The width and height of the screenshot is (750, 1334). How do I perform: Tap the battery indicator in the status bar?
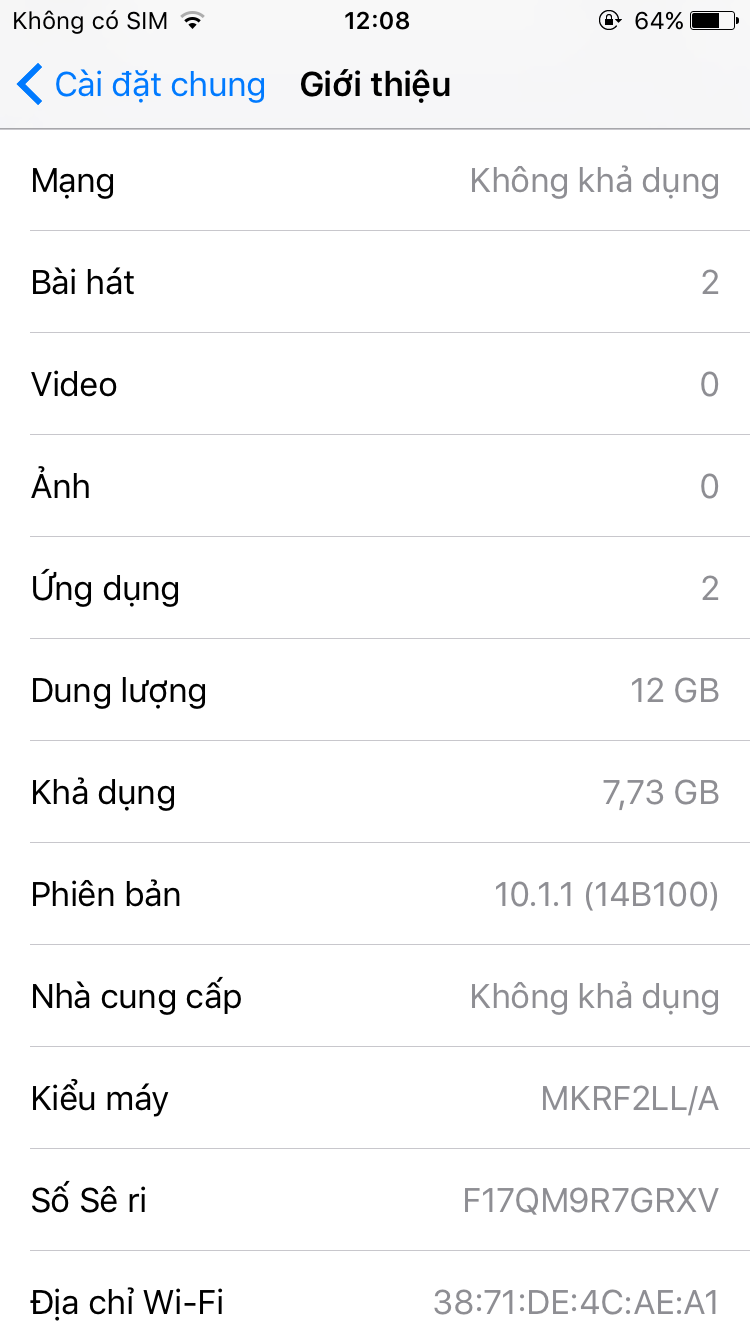click(x=716, y=19)
